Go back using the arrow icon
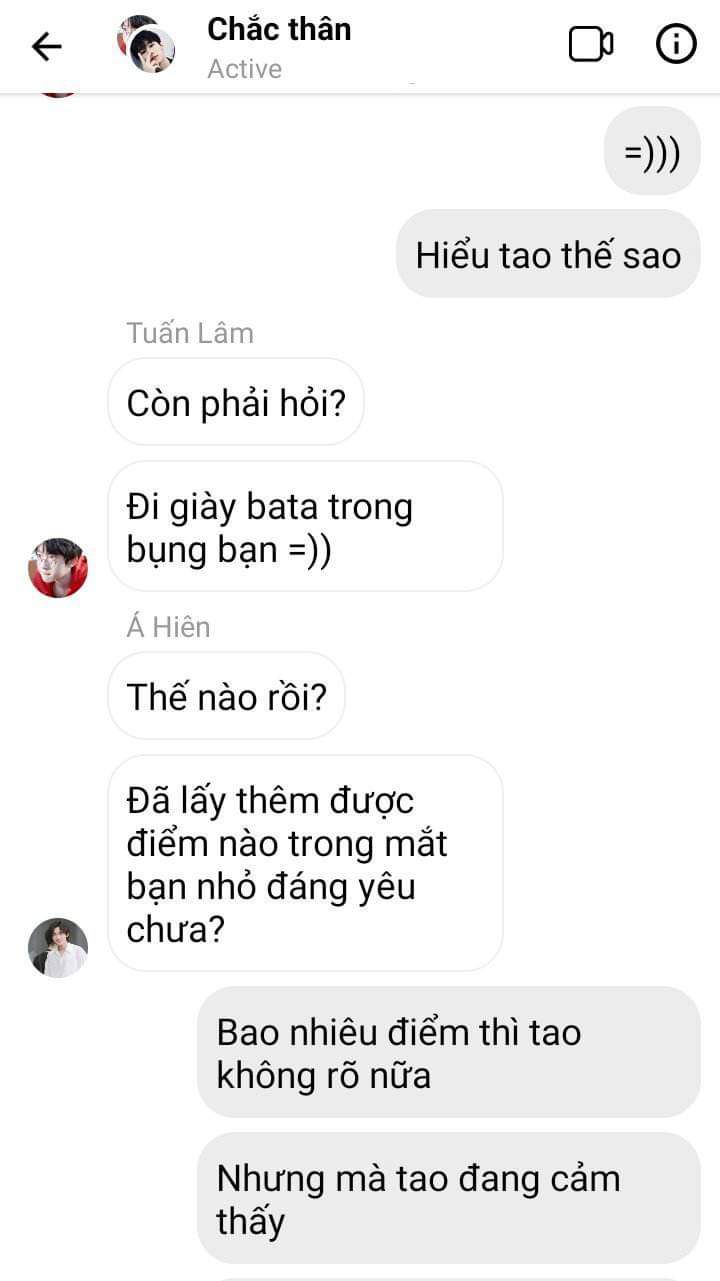 point(46,46)
